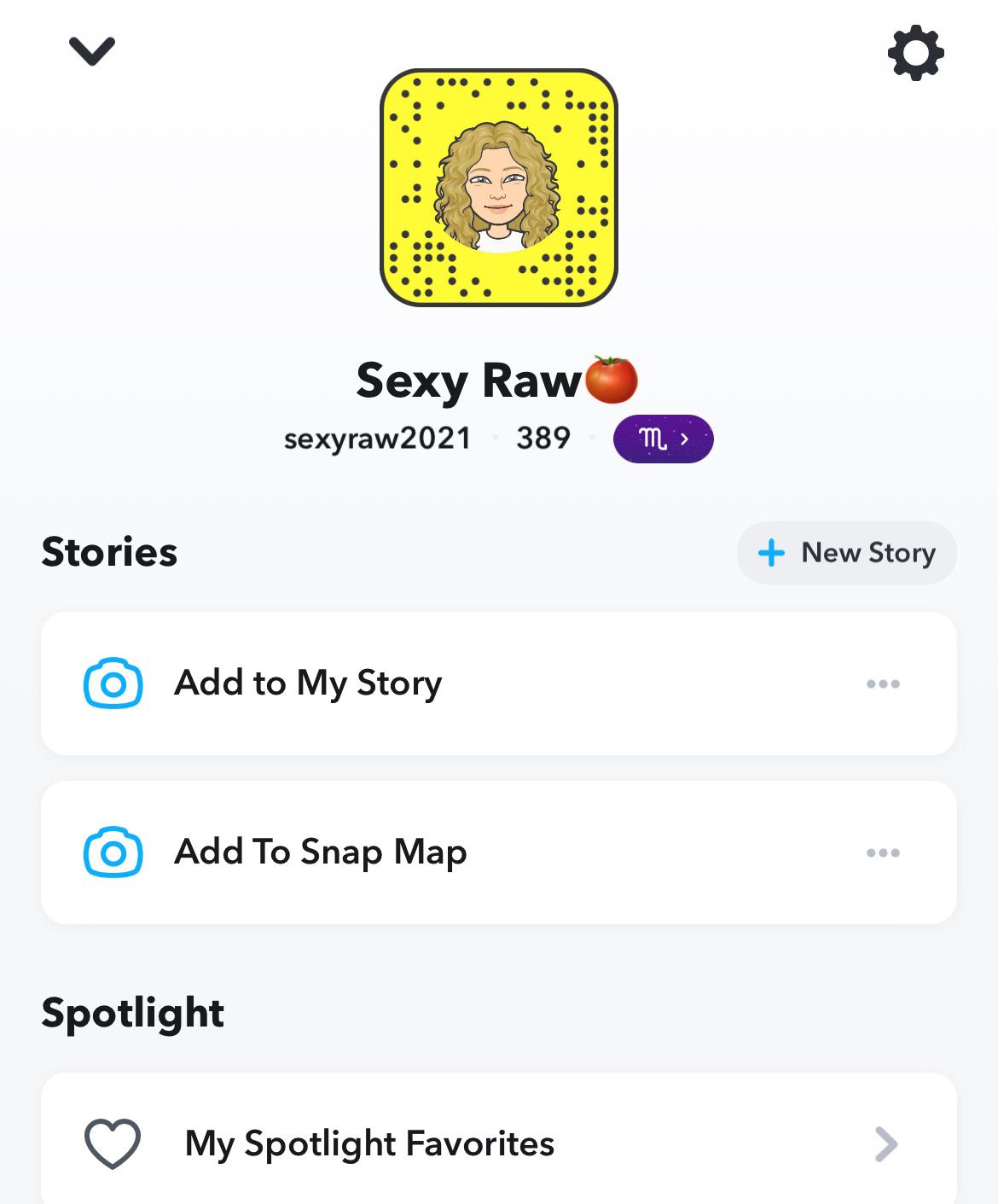
Task: Open the Snapcode with Bitmoji avatar
Action: coord(499,188)
